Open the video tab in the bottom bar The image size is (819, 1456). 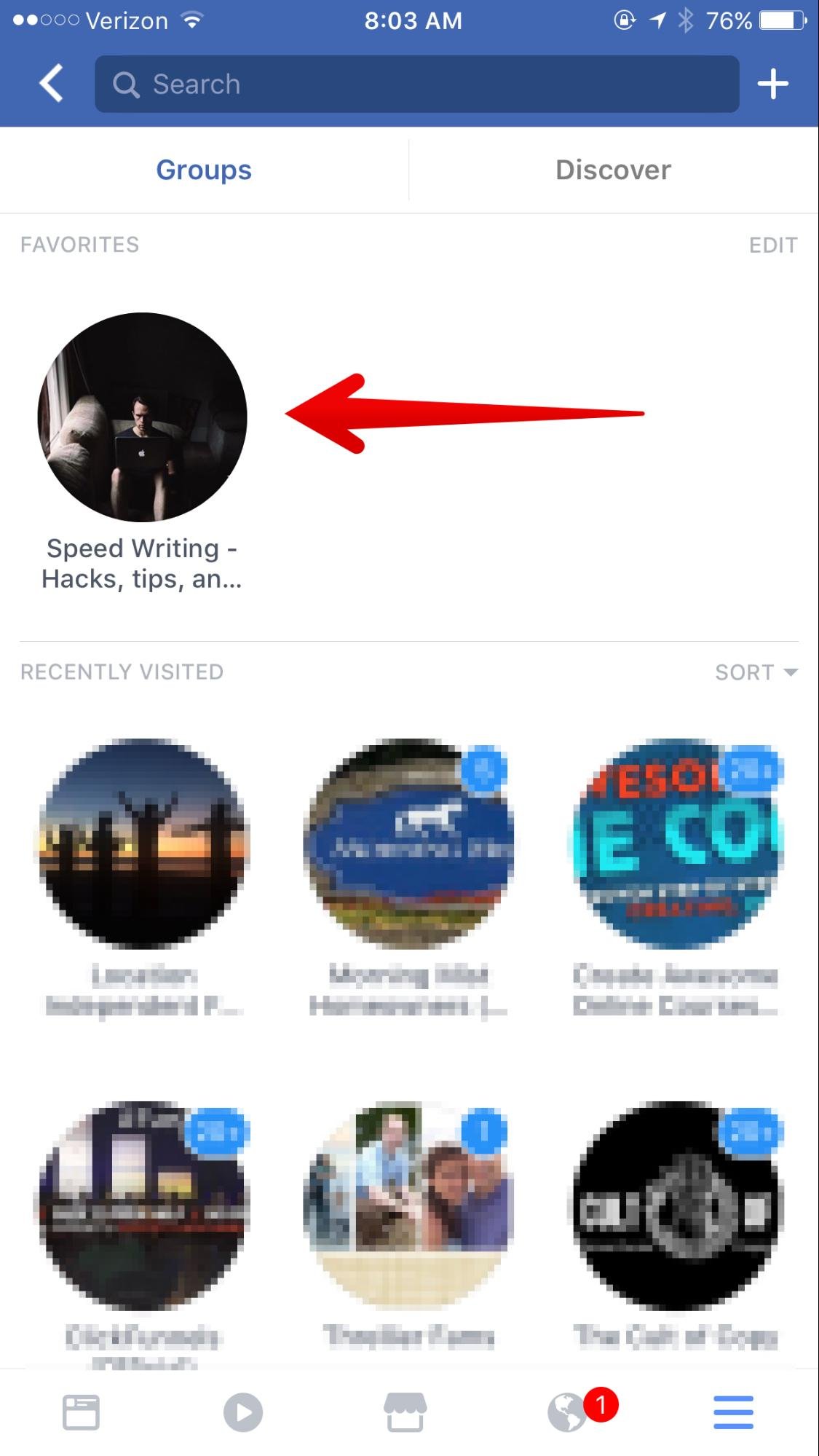coord(243,1412)
